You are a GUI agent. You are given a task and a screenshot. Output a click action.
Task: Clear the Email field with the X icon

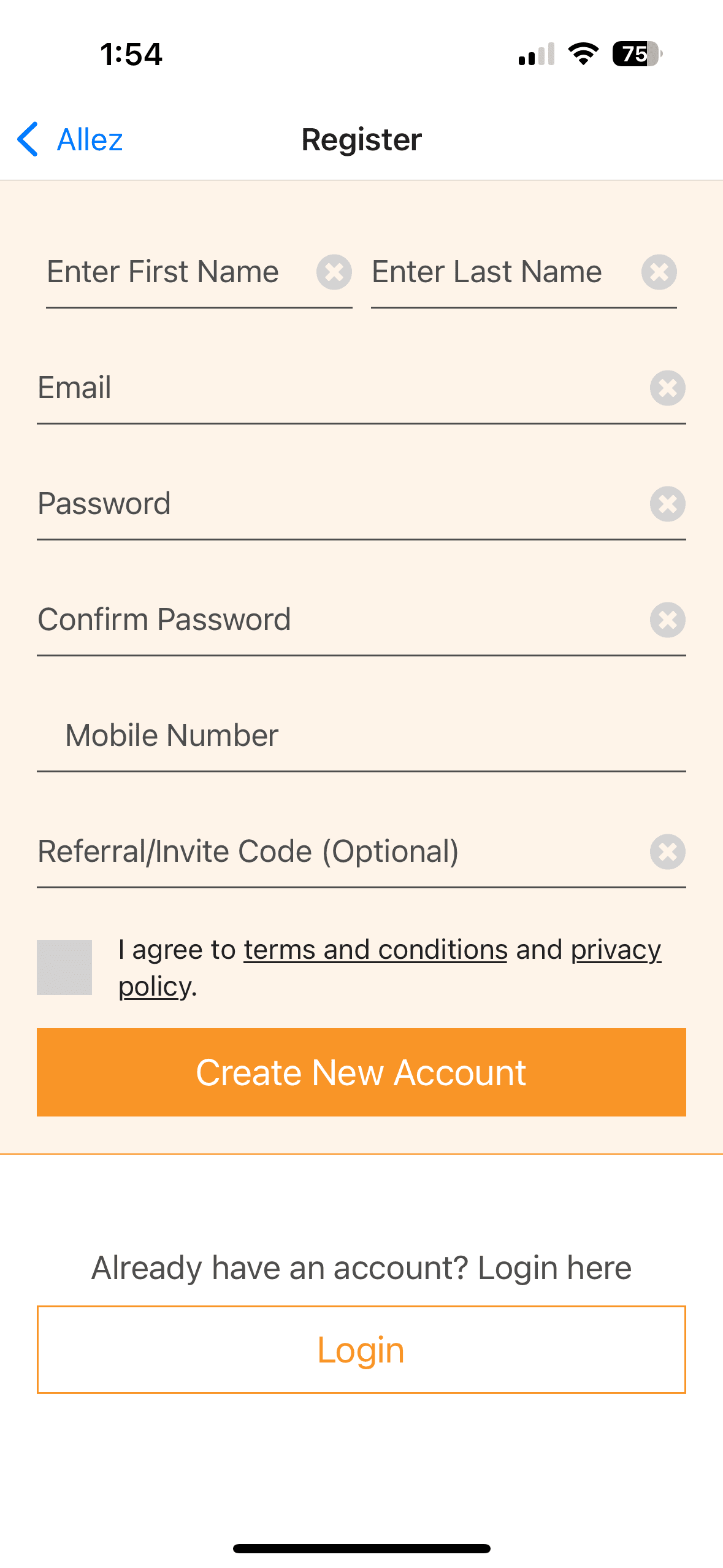[x=667, y=387]
